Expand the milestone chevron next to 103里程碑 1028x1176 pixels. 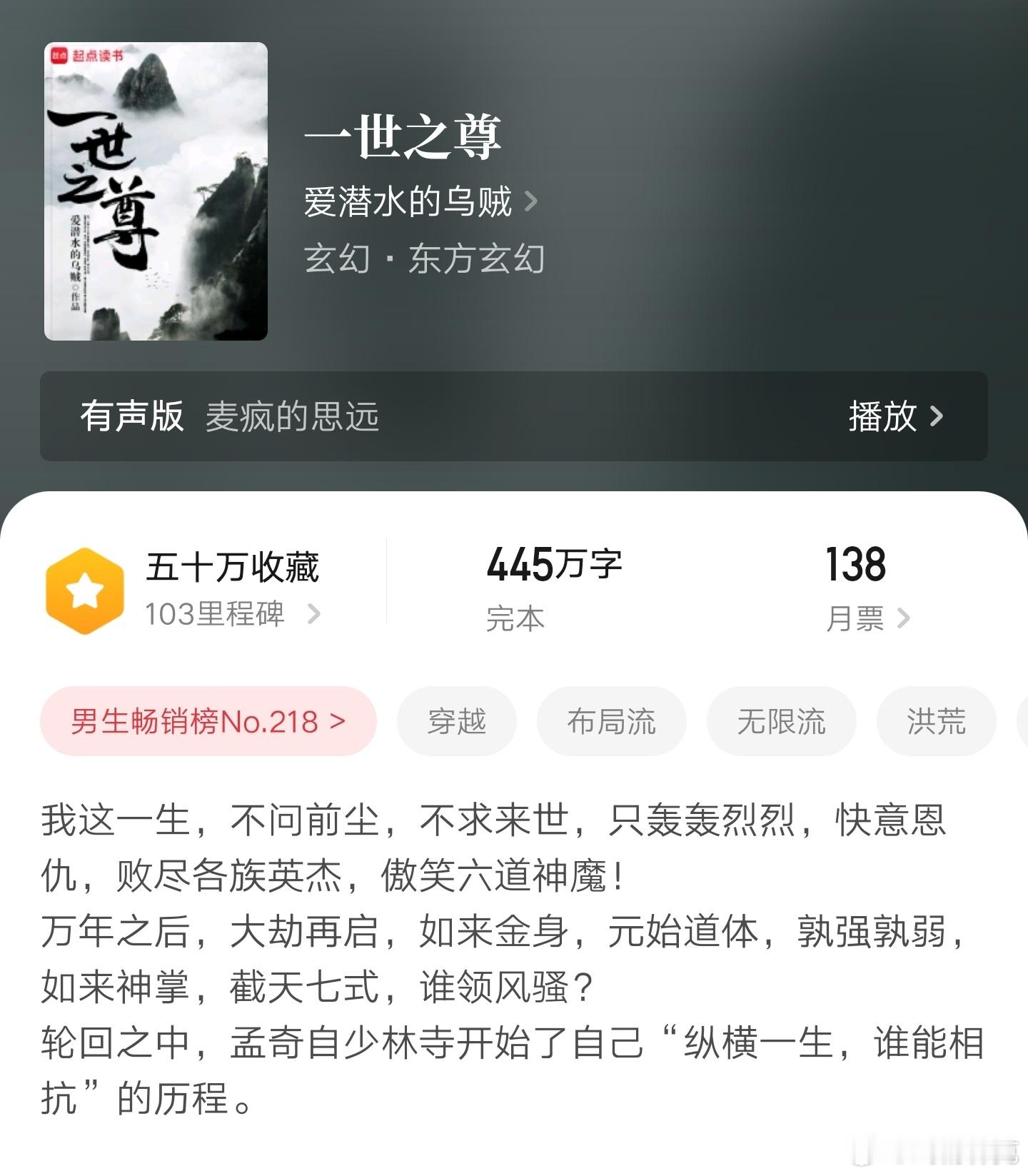click(316, 614)
